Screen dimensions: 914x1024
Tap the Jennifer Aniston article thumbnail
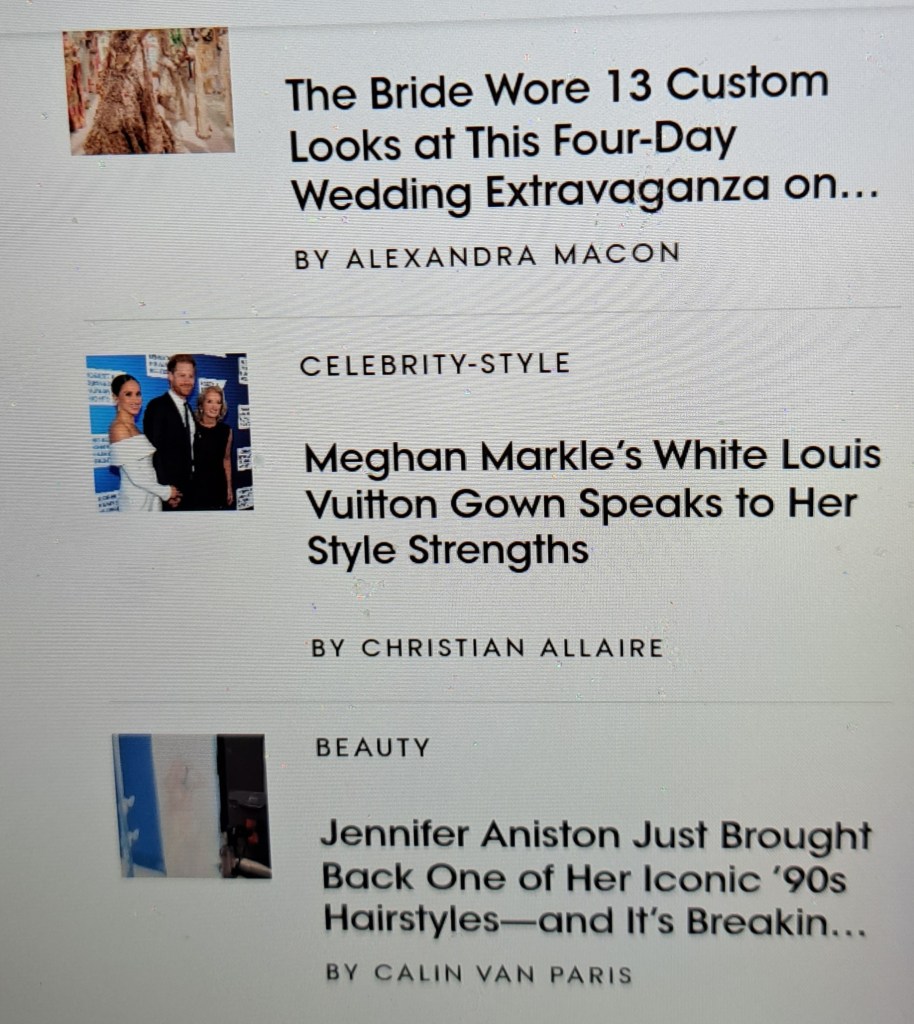click(192, 806)
